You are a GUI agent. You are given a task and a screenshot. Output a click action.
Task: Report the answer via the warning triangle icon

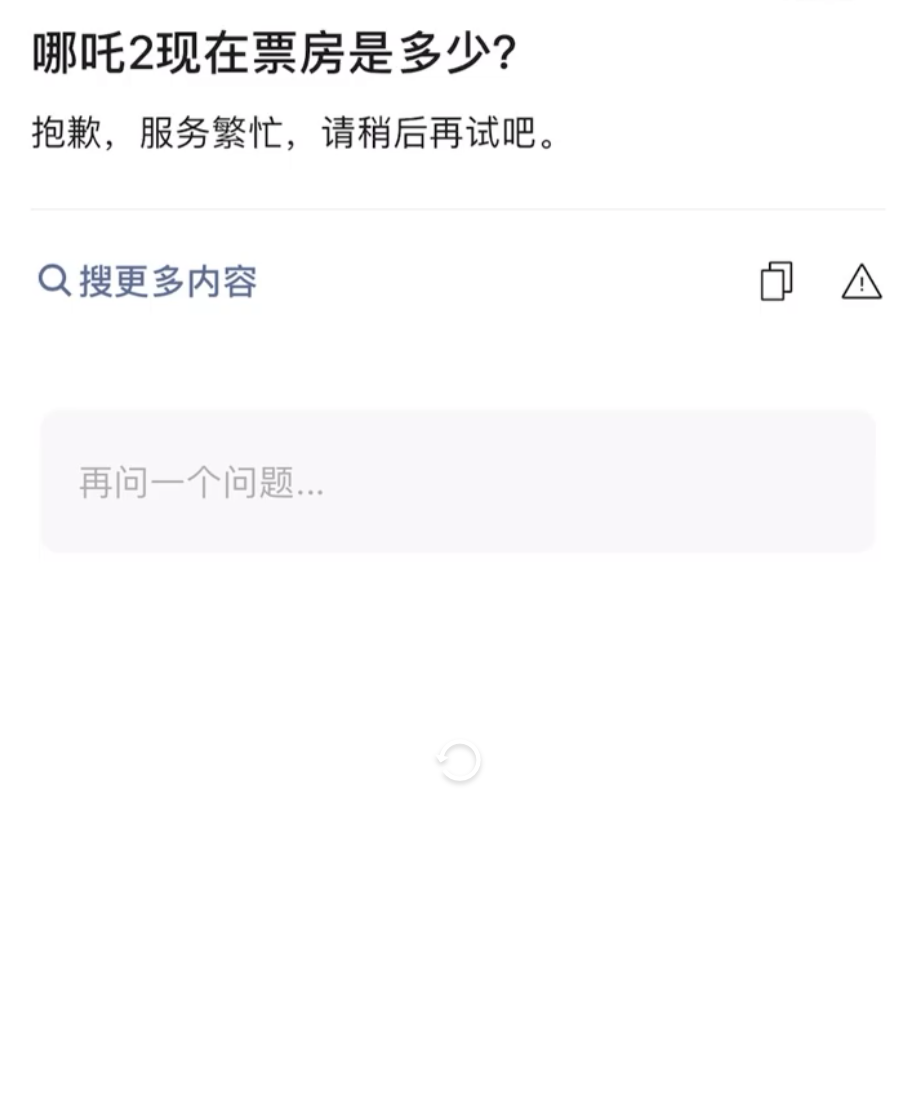[x=861, y=282]
